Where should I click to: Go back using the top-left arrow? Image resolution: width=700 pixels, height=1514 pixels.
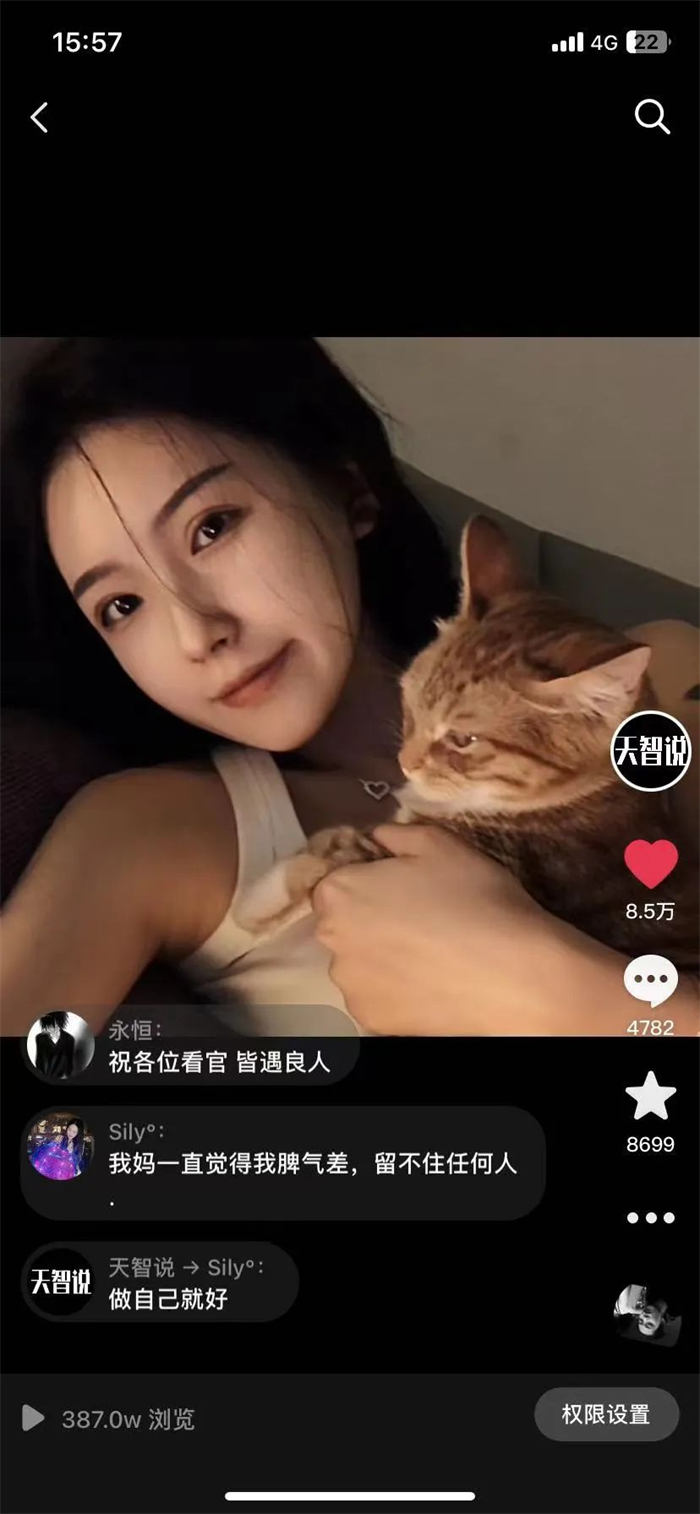tap(39, 118)
